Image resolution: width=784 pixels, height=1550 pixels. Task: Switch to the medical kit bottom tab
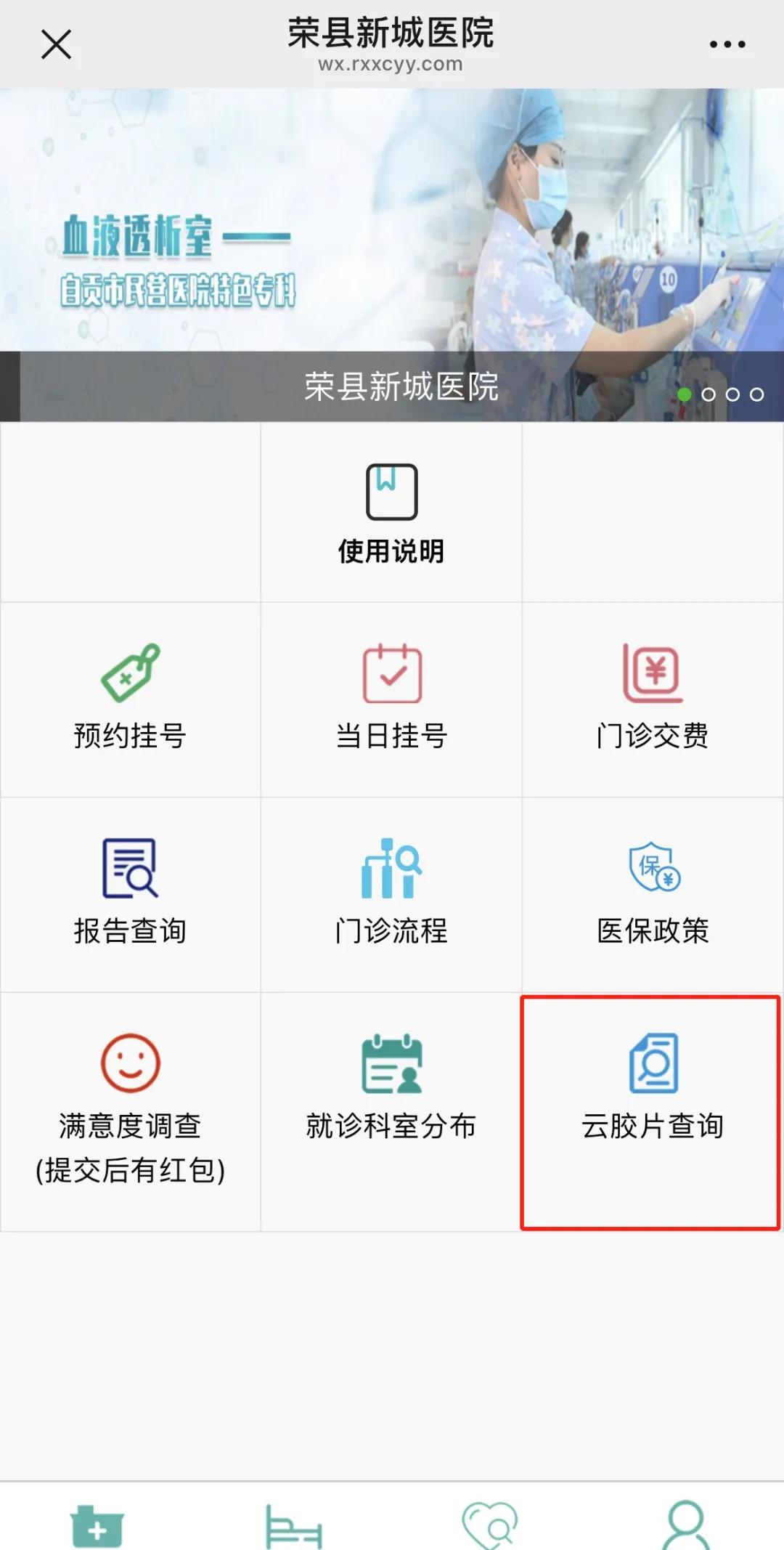point(97,1525)
